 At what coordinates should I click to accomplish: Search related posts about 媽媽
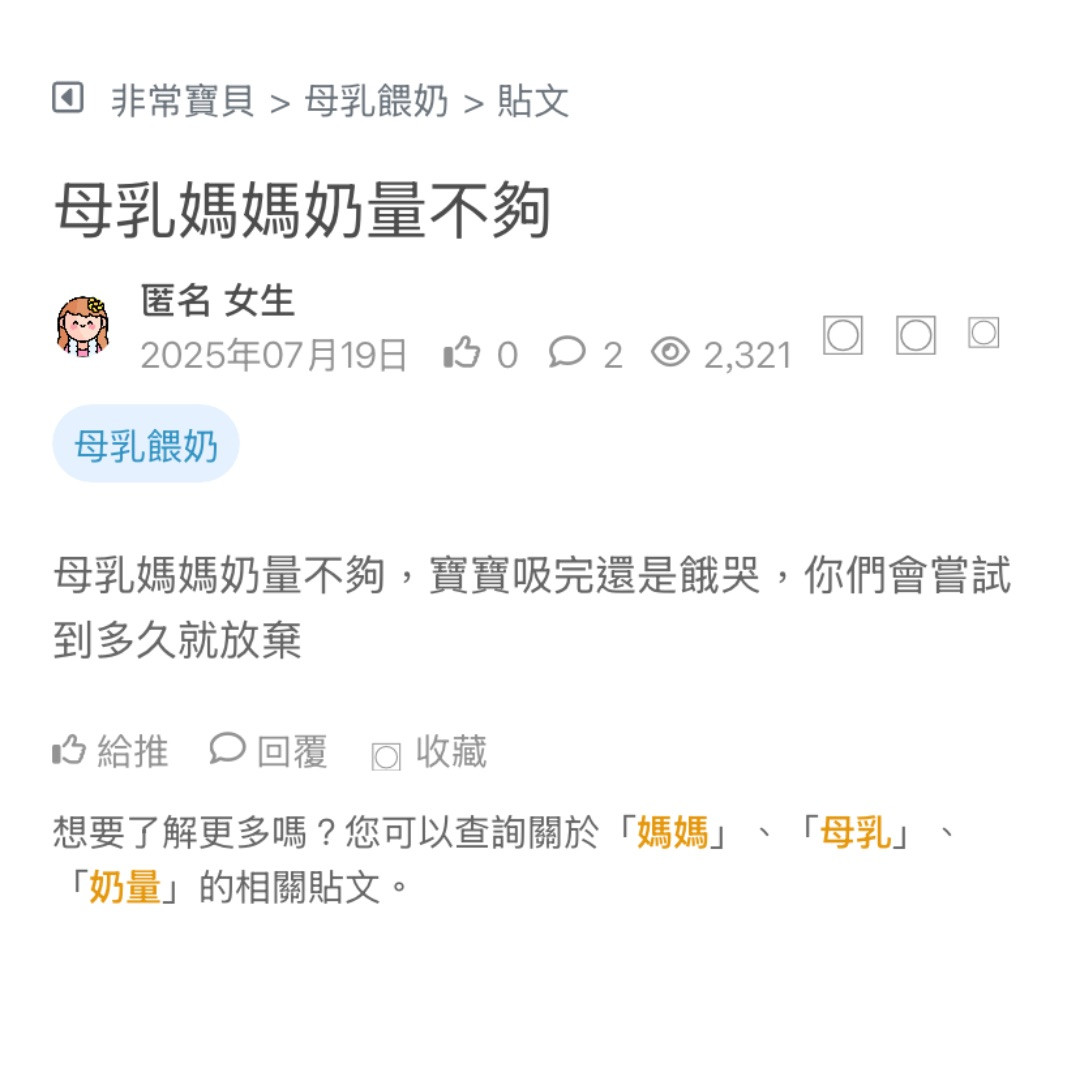click(x=672, y=832)
